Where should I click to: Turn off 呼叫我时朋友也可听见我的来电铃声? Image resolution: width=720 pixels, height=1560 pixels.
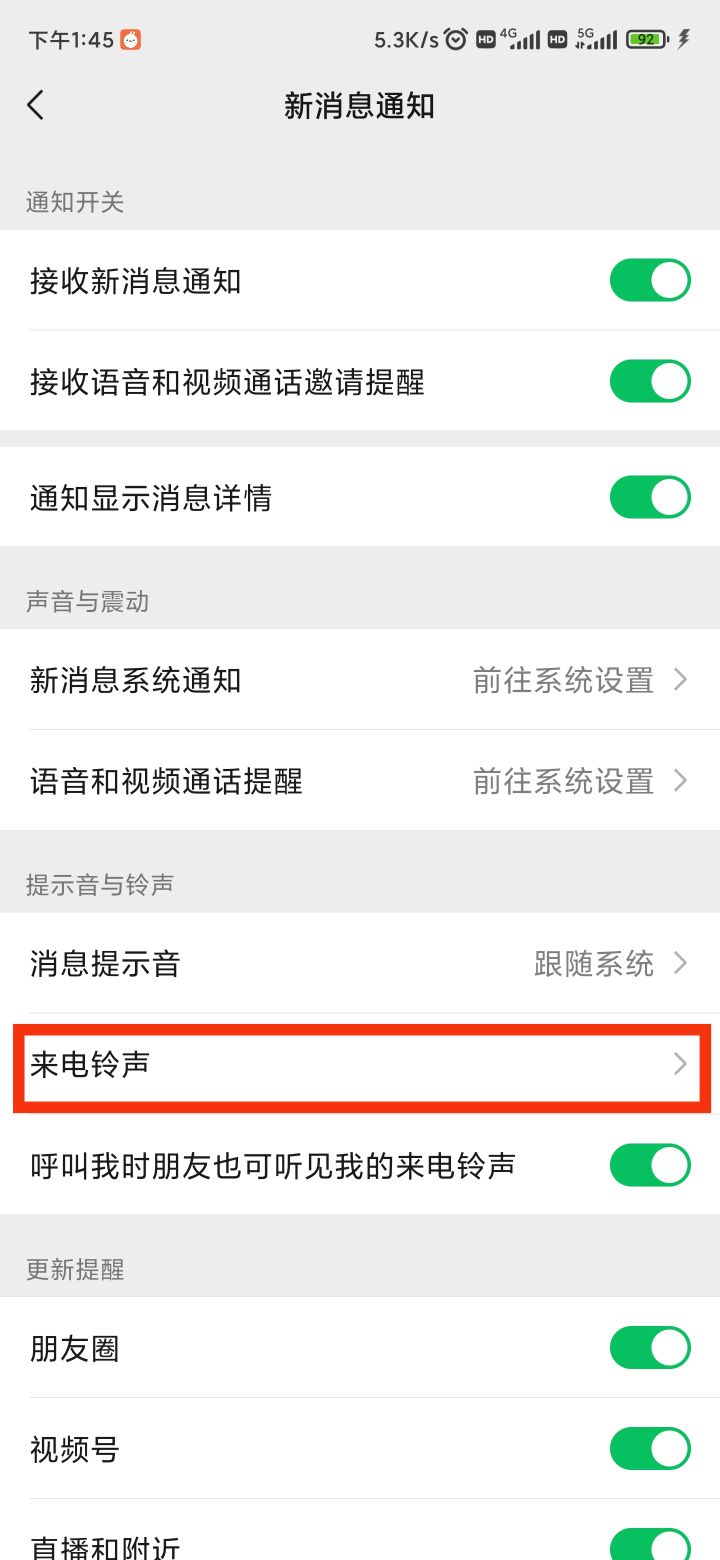[650, 1165]
